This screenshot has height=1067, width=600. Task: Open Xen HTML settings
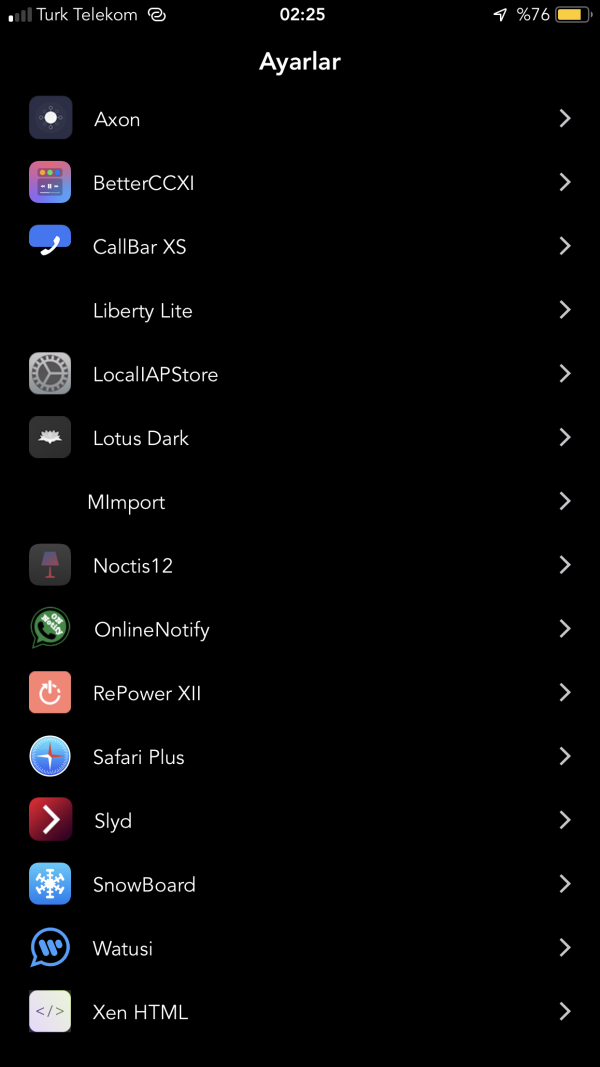(140, 1012)
